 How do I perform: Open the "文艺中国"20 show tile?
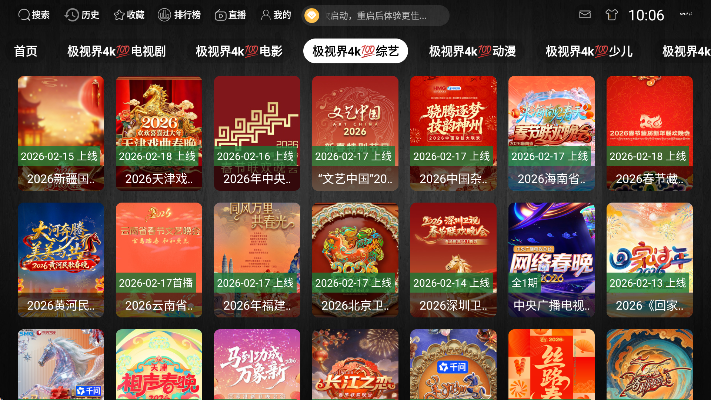click(x=354, y=132)
